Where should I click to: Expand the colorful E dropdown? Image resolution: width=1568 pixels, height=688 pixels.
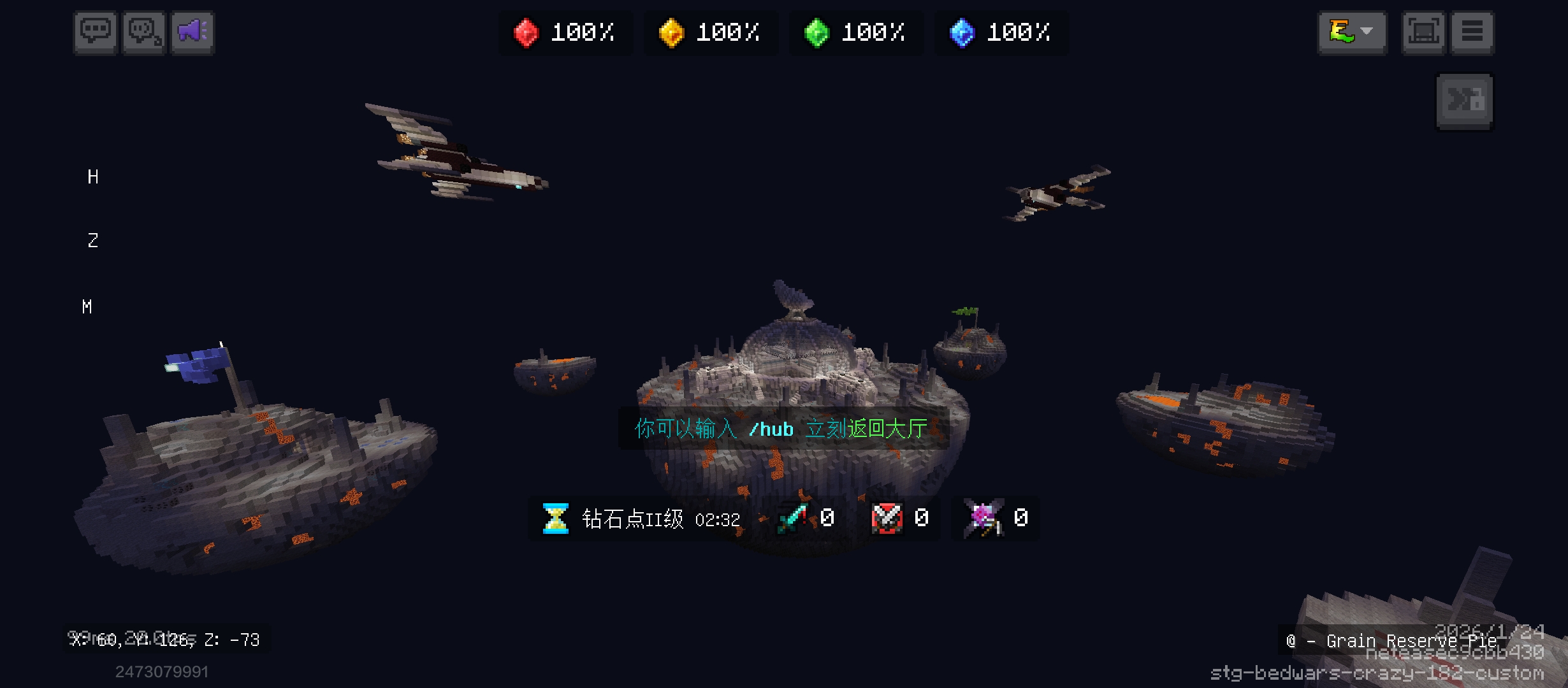tap(1352, 32)
